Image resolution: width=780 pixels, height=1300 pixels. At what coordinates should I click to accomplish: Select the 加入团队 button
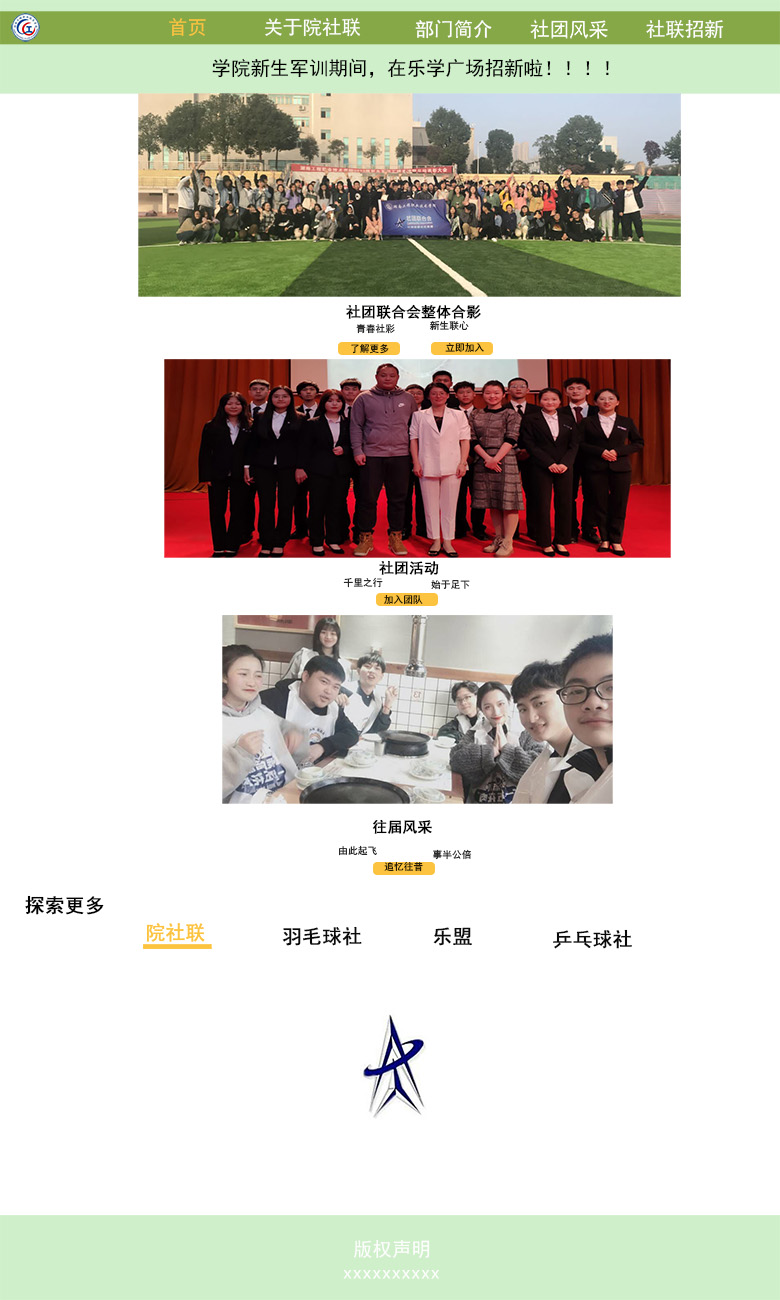click(406, 600)
